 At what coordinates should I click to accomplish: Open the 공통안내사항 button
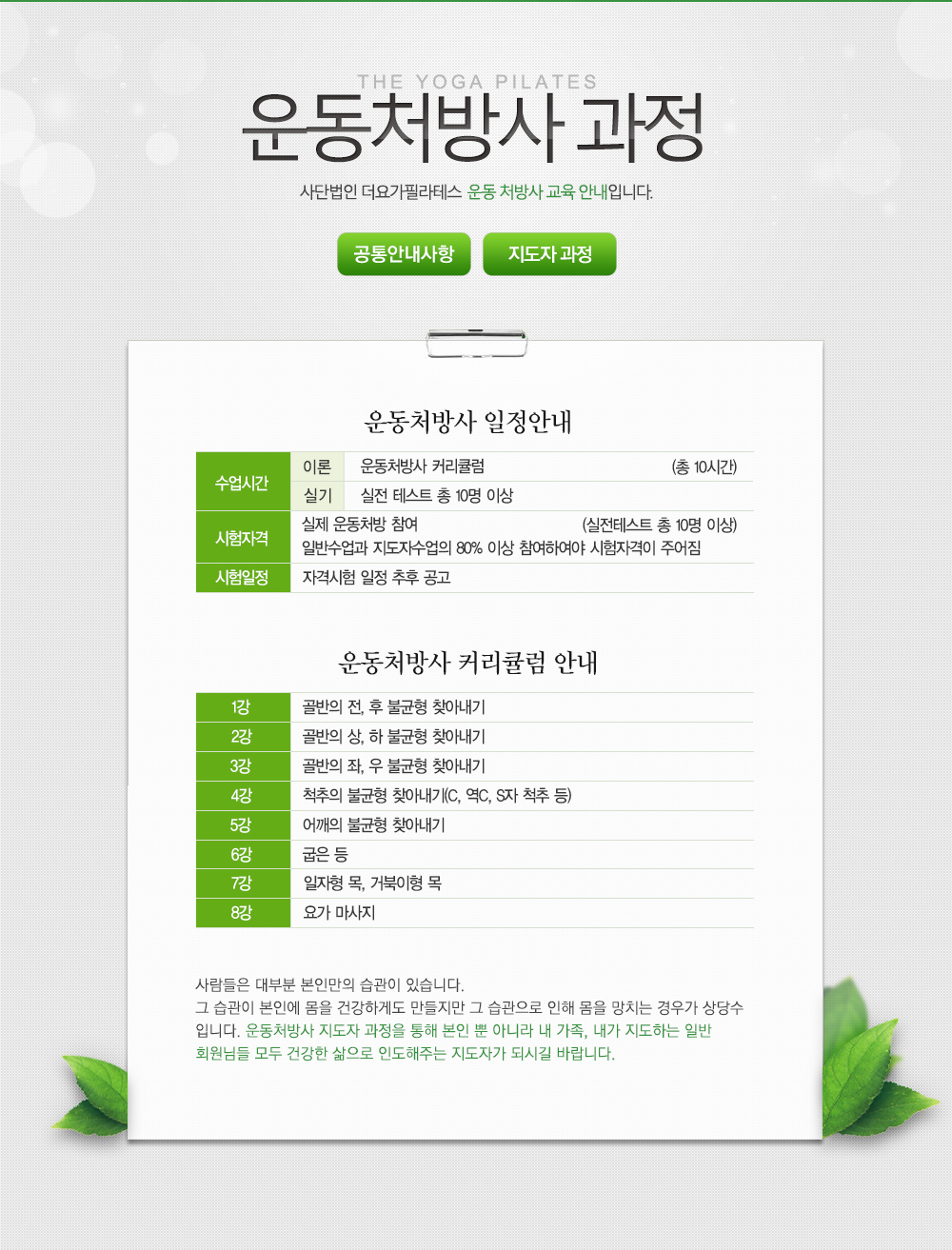404,254
